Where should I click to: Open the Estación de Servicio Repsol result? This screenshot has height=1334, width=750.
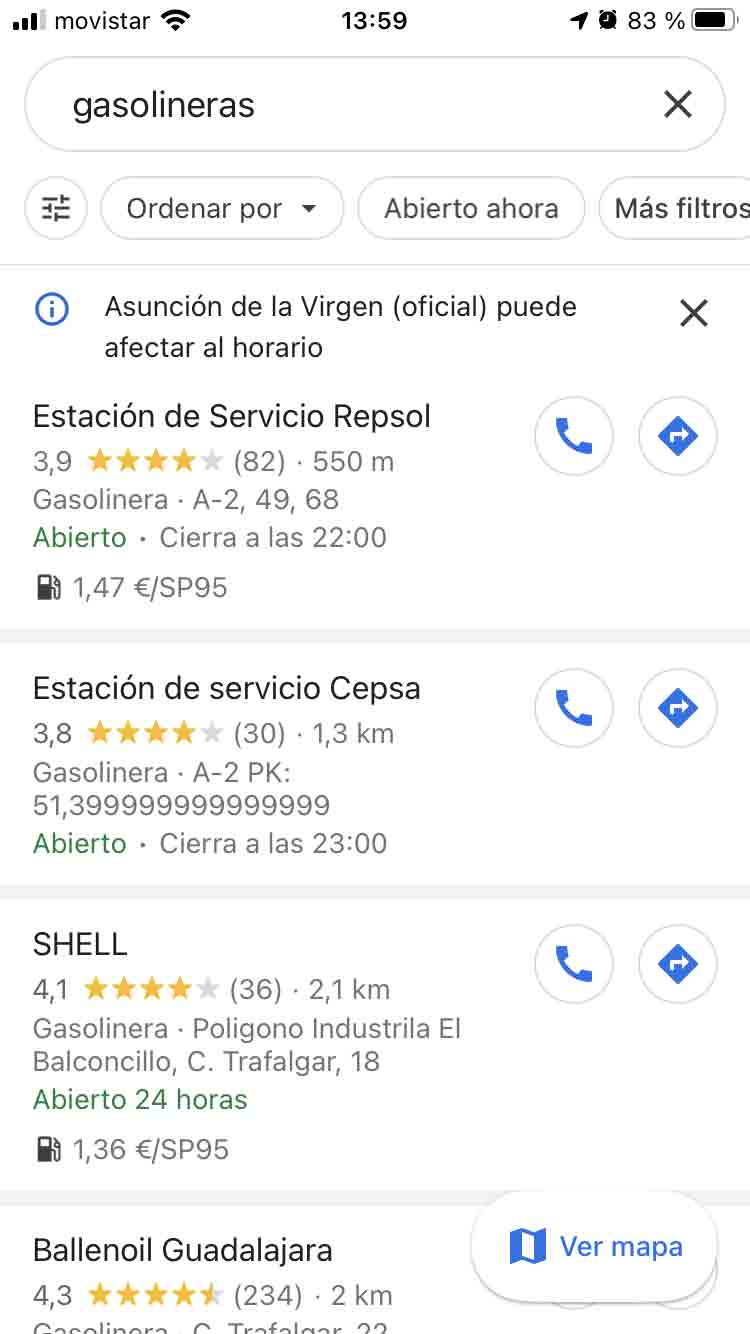(232, 416)
